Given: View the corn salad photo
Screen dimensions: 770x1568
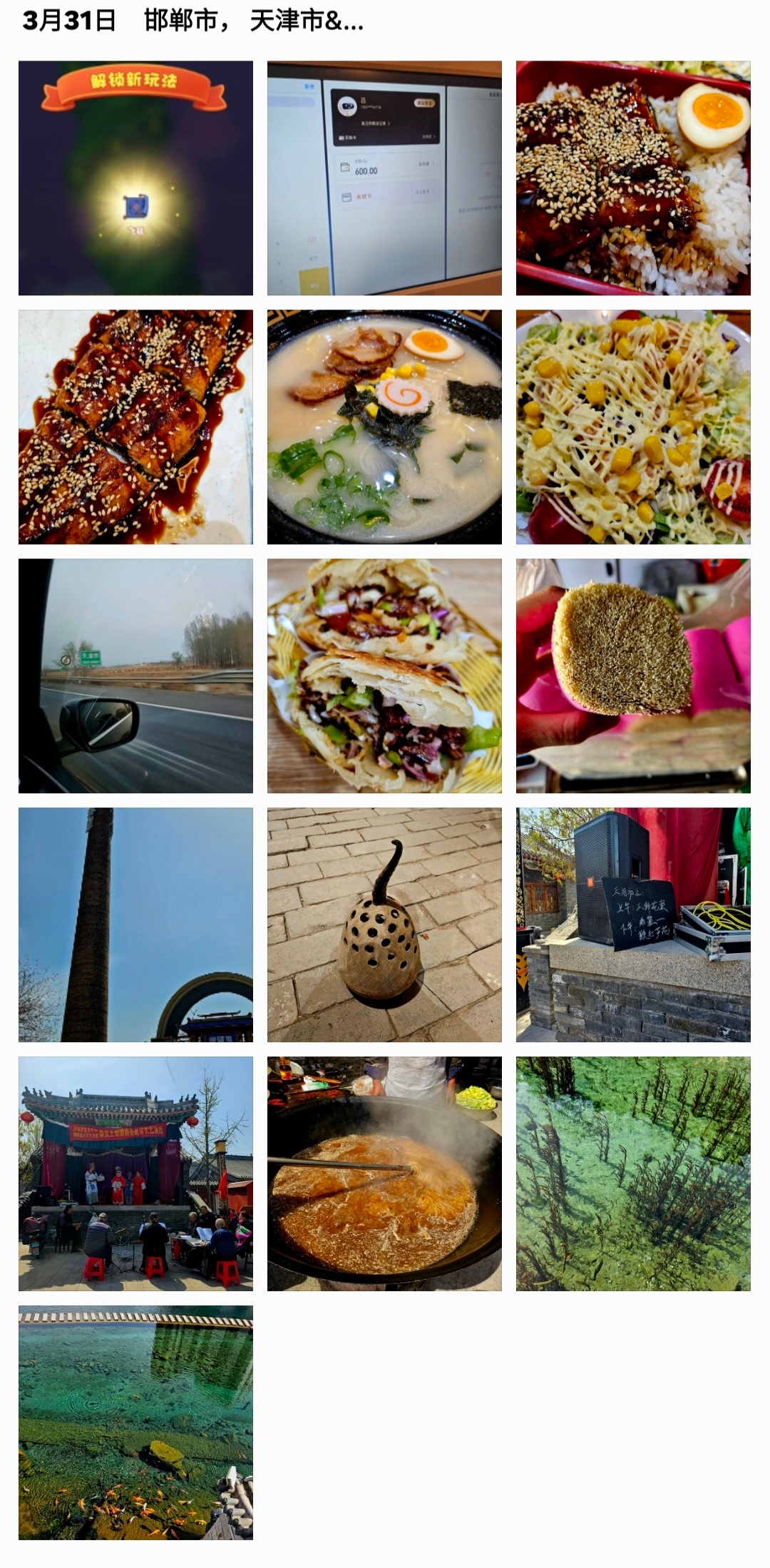Looking at the screenshot, I should pos(633,427).
